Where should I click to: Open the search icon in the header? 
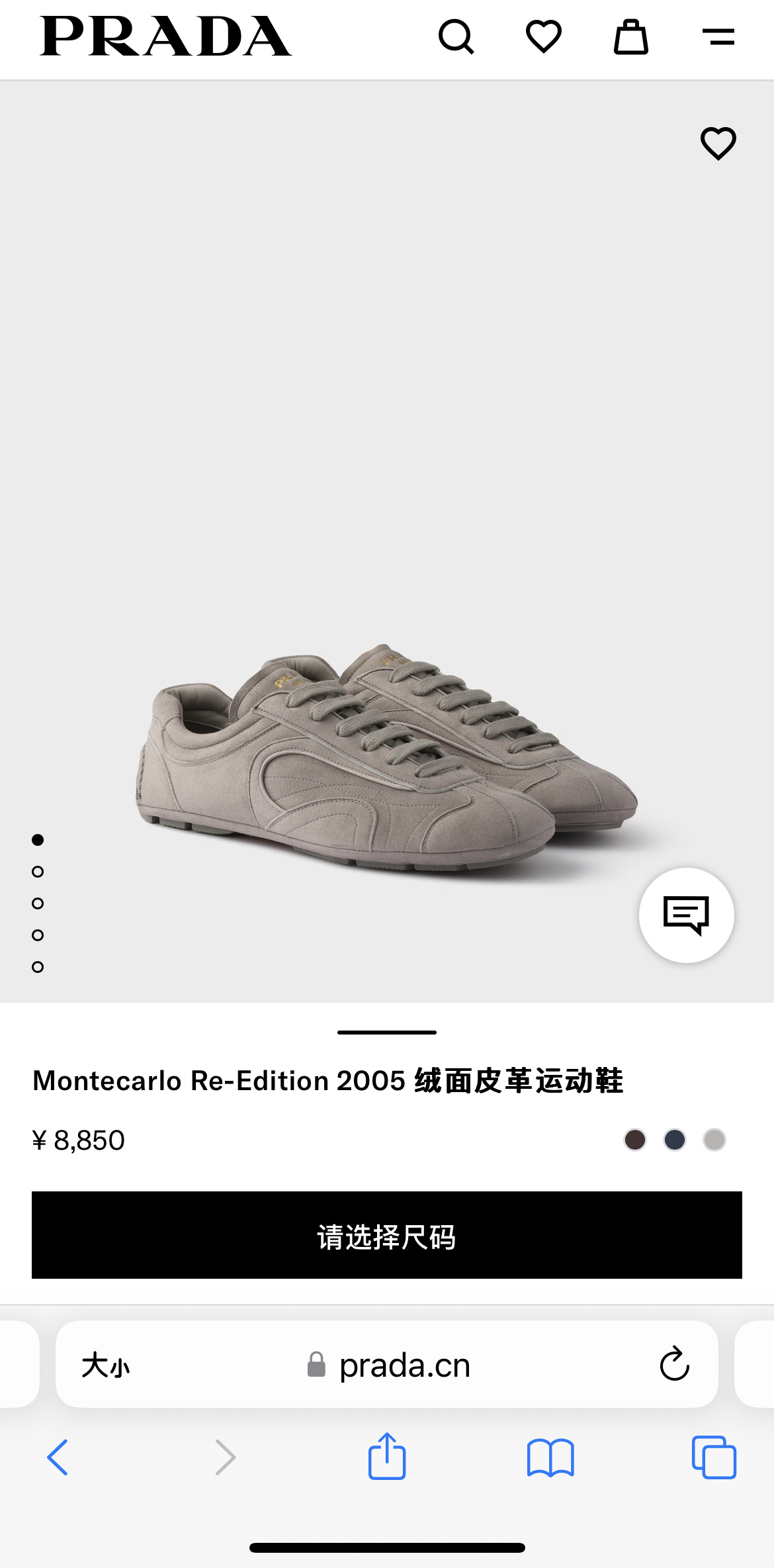(456, 36)
